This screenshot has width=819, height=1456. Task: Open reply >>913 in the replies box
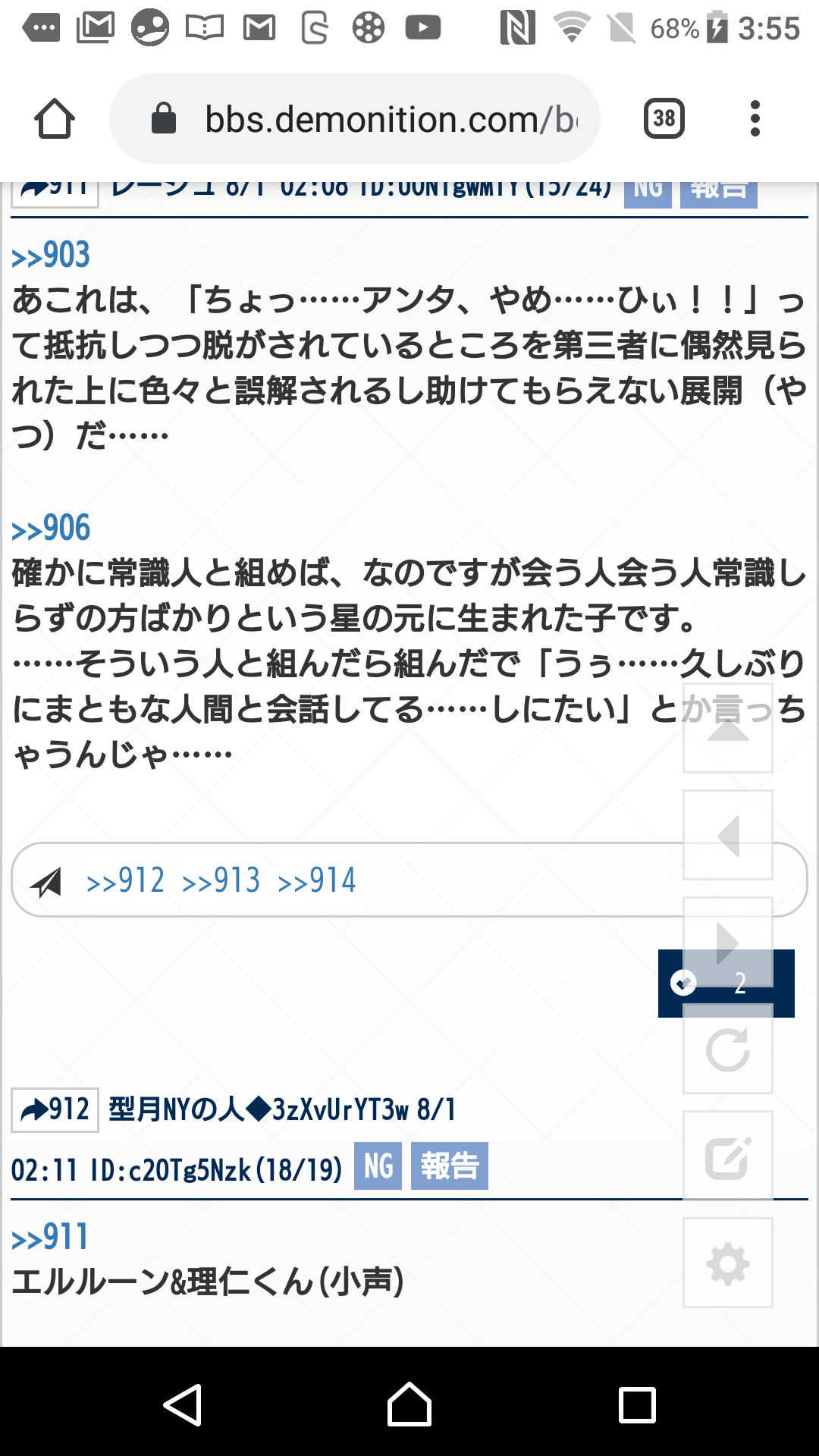coord(221,880)
